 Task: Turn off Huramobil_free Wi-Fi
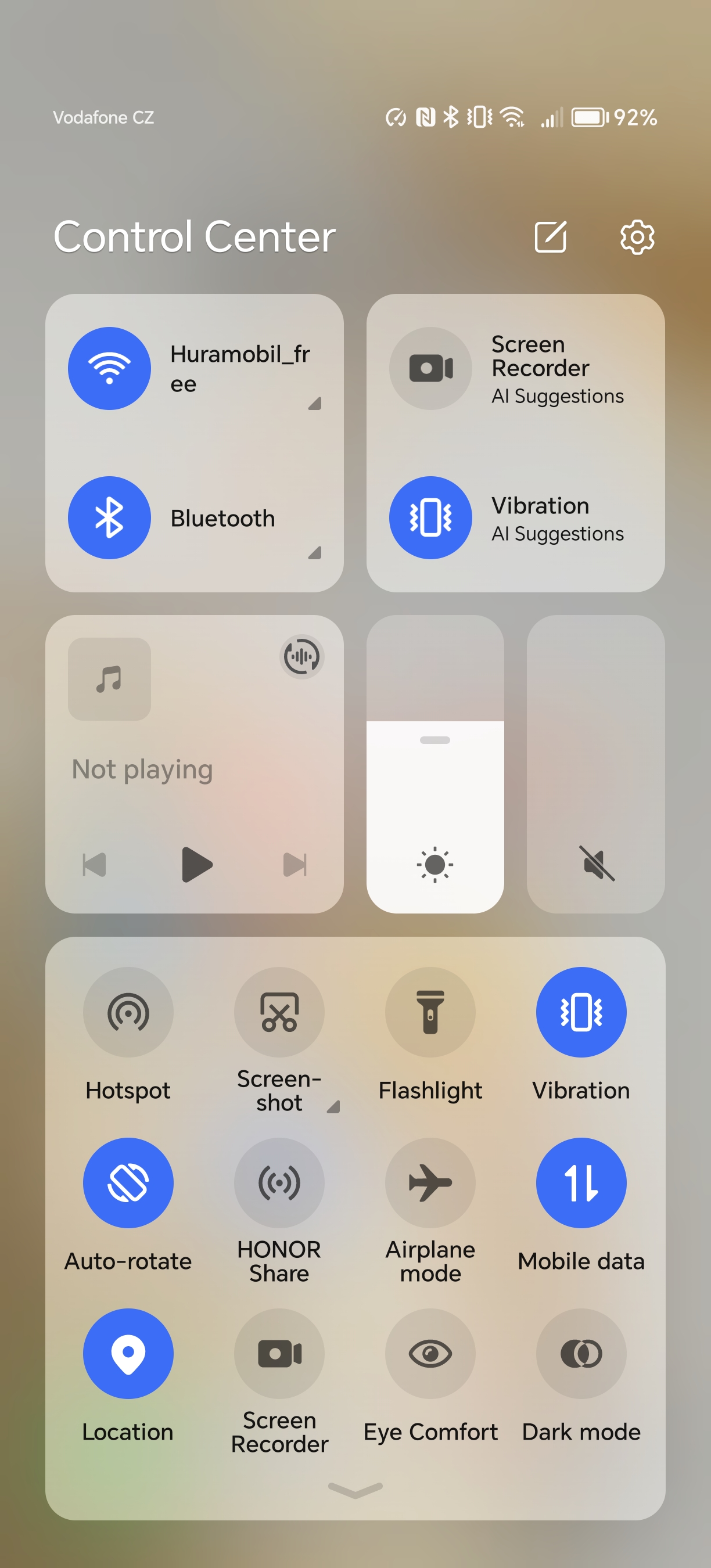coord(110,368)
